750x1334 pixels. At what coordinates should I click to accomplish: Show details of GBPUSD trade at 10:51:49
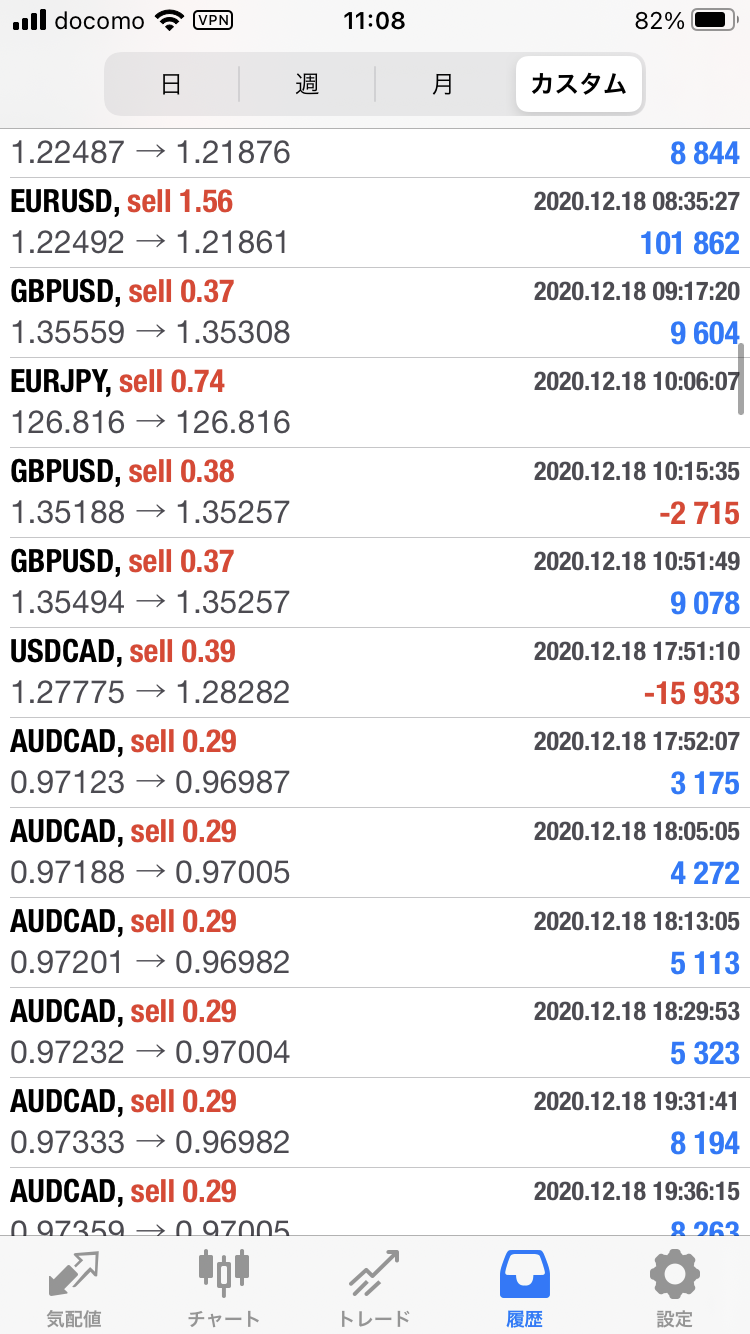tap(375, 583)
